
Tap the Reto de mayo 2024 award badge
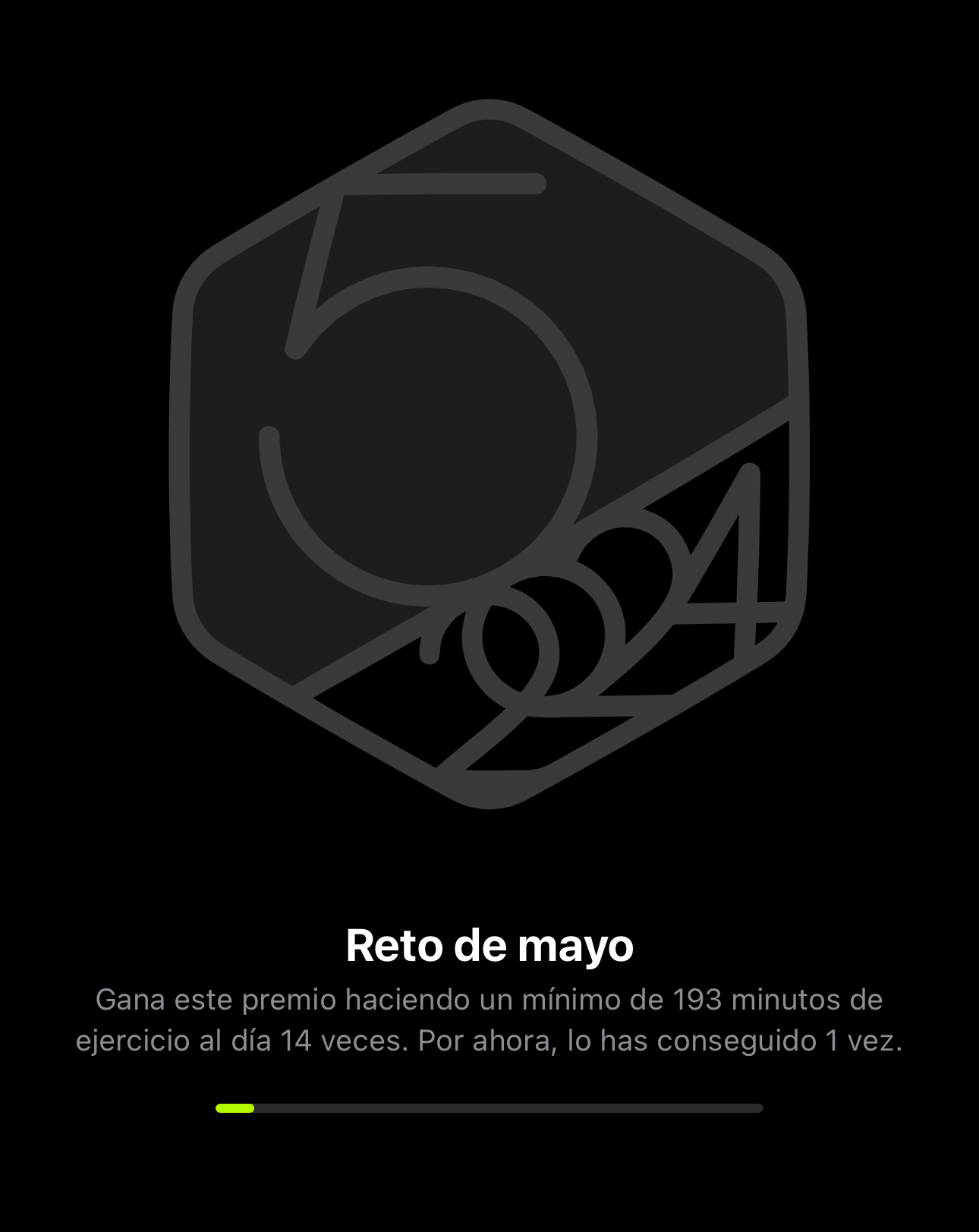489,454
